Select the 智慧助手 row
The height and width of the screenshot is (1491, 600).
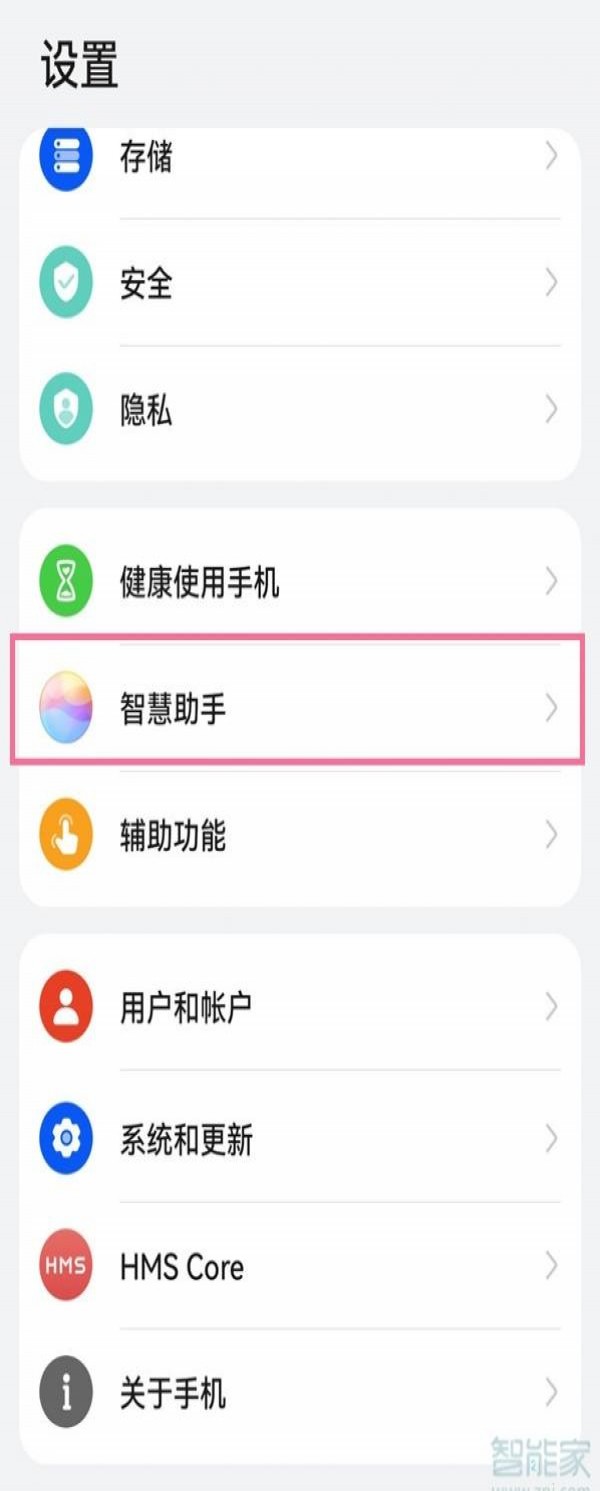click(300, 709)
